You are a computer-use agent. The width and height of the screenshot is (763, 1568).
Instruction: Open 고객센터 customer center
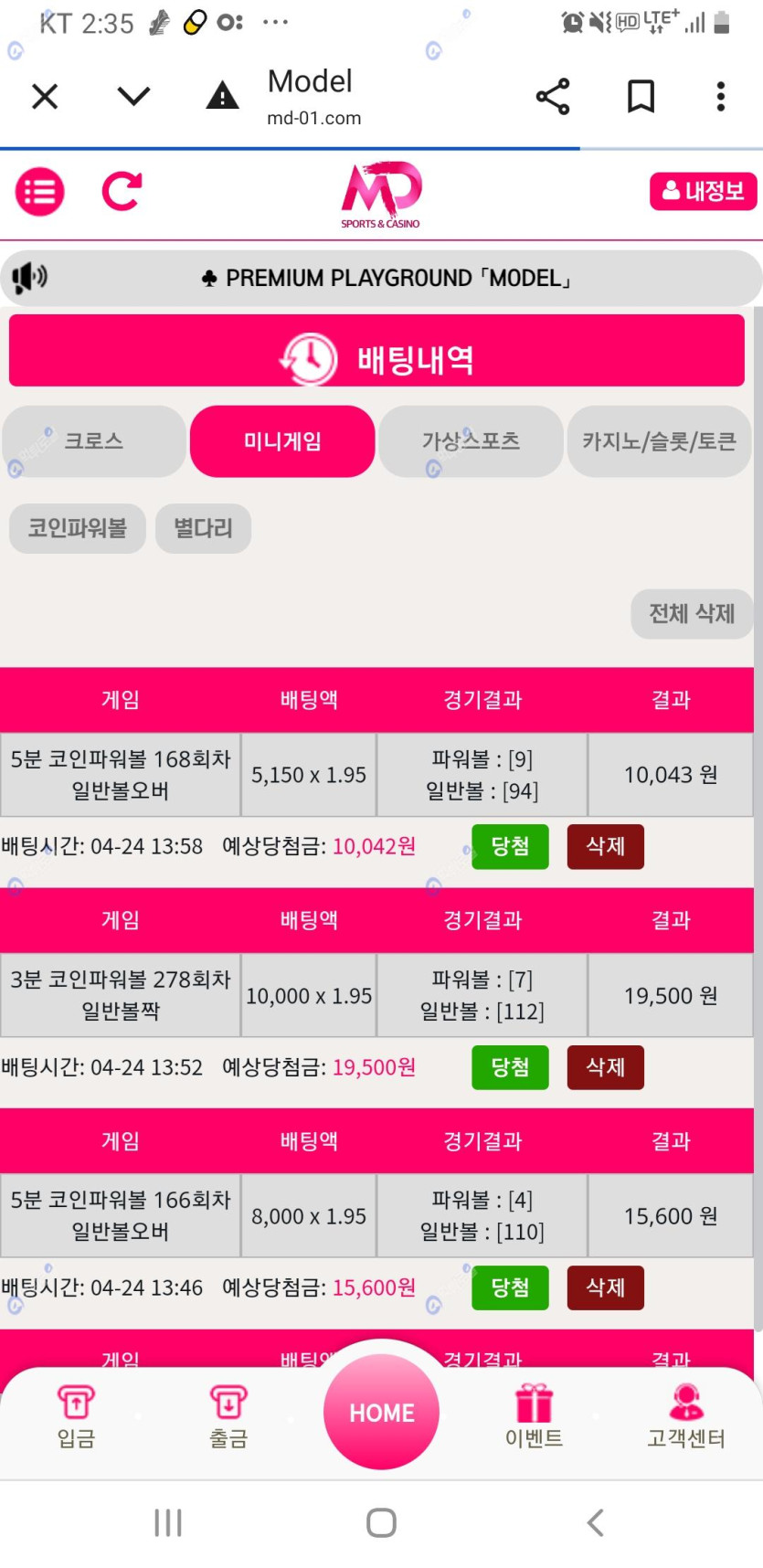coord(686,1417)
